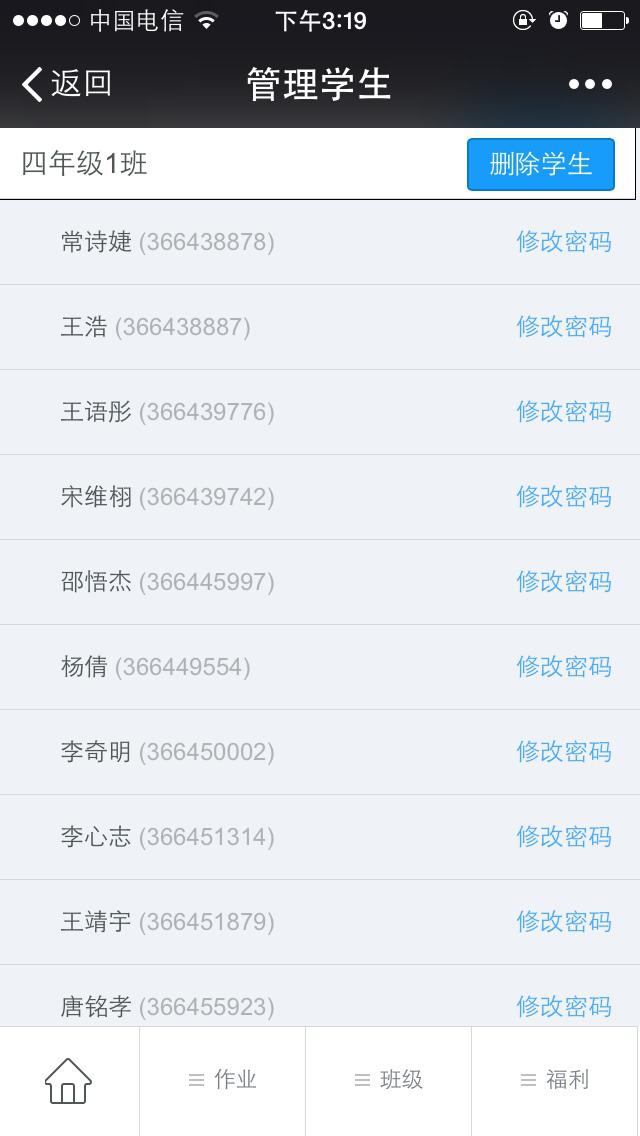Viewport: 640px width, 1136px height.
Task: Open the 福利 menu
Action: click(555, 1081)
